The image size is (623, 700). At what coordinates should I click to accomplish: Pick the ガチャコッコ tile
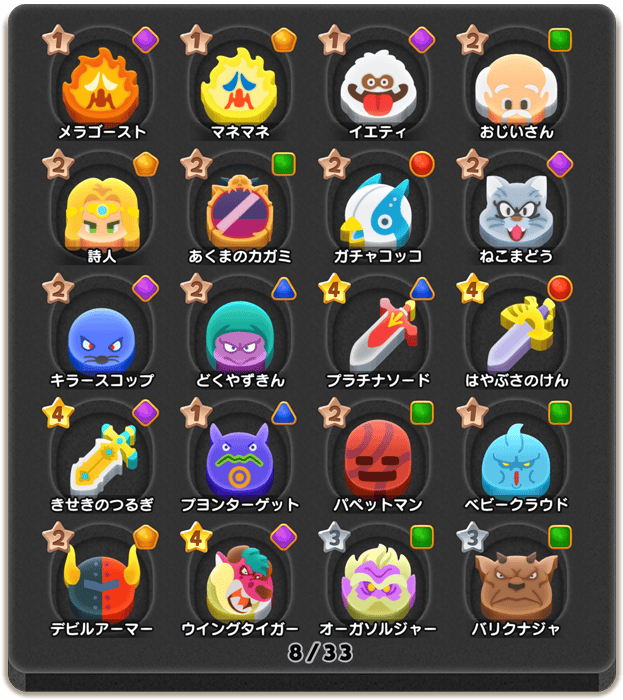point(377,212)
